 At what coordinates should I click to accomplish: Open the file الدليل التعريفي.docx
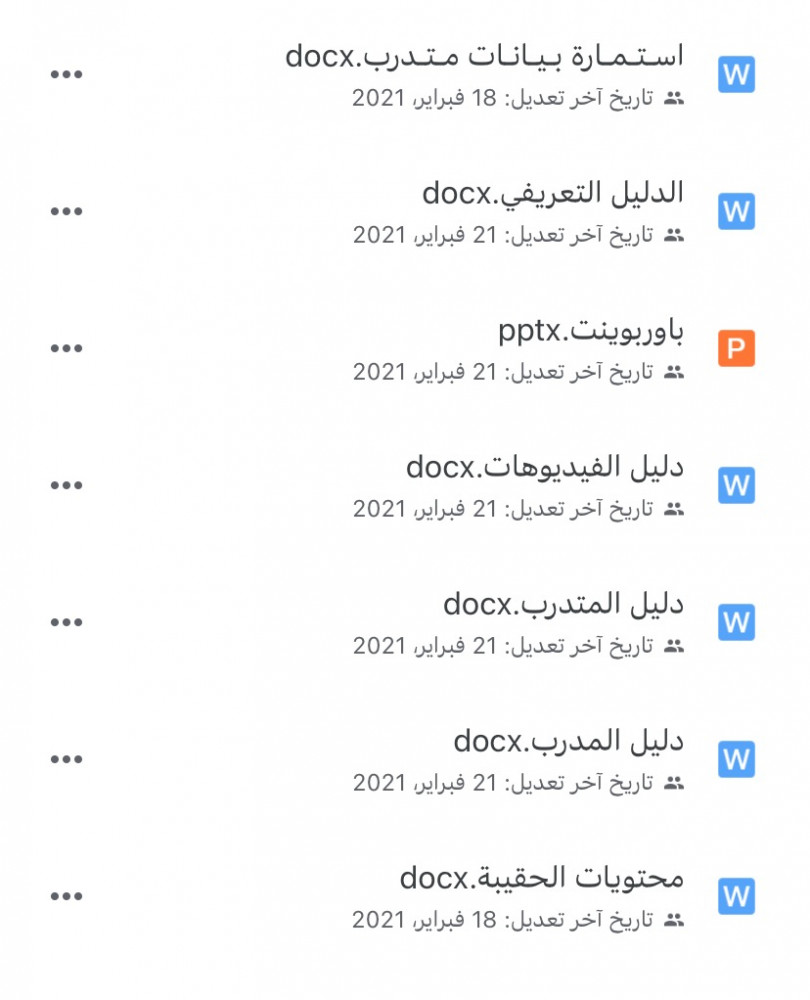pos(553,193)
